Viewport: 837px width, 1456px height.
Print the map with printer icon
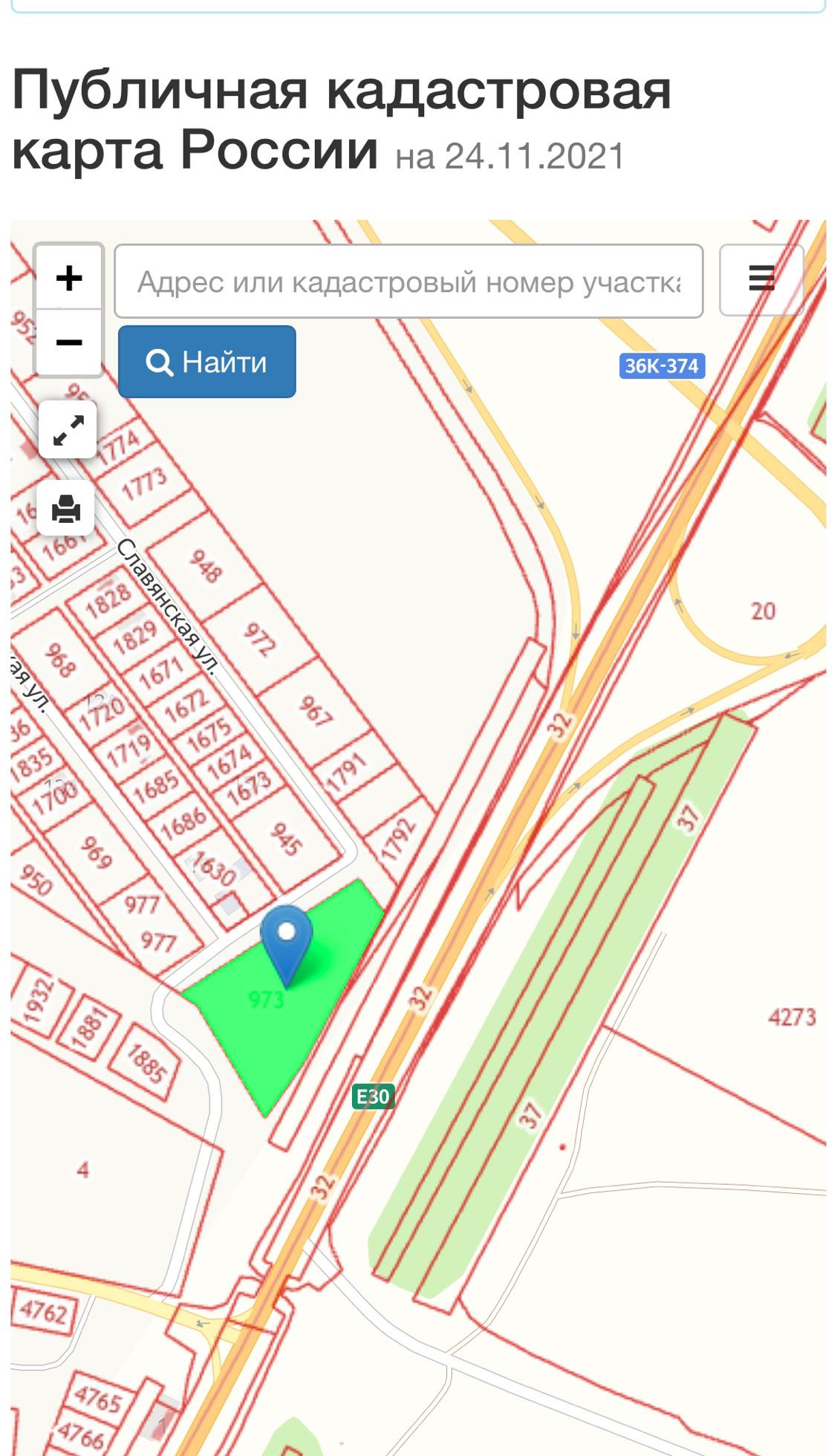click(x=66, y=509)
